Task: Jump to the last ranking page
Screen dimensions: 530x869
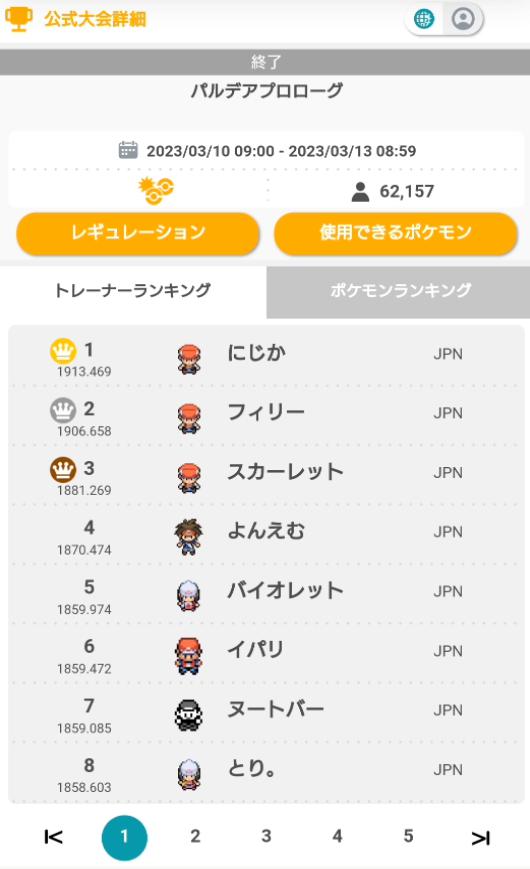Action: [x=480, y=838]
